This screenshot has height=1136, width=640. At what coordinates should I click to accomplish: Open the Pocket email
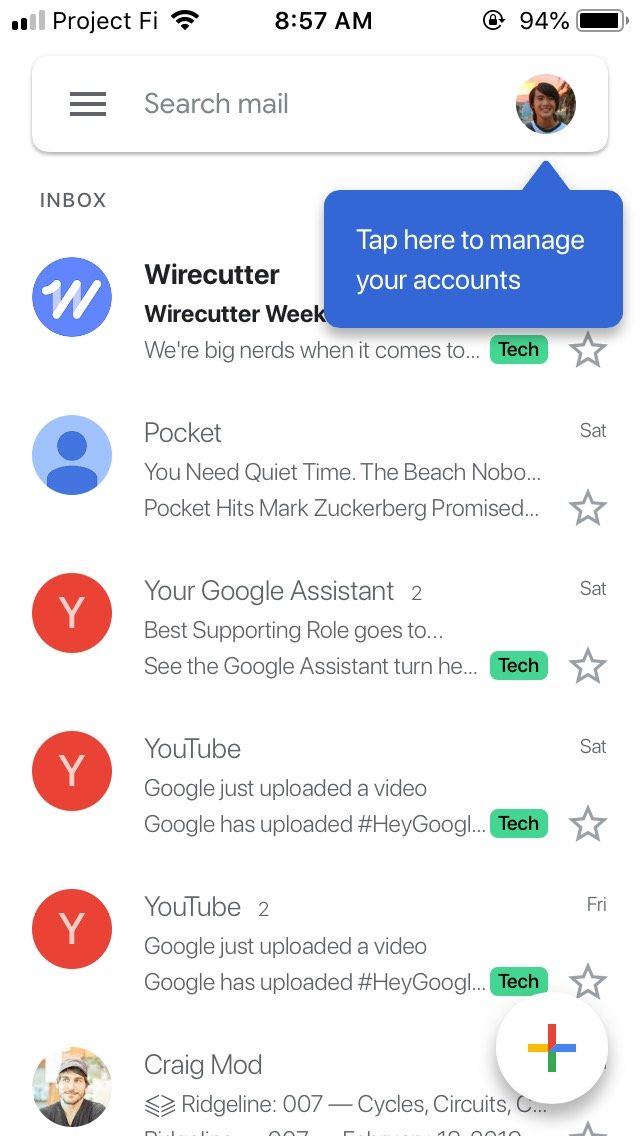320,469
